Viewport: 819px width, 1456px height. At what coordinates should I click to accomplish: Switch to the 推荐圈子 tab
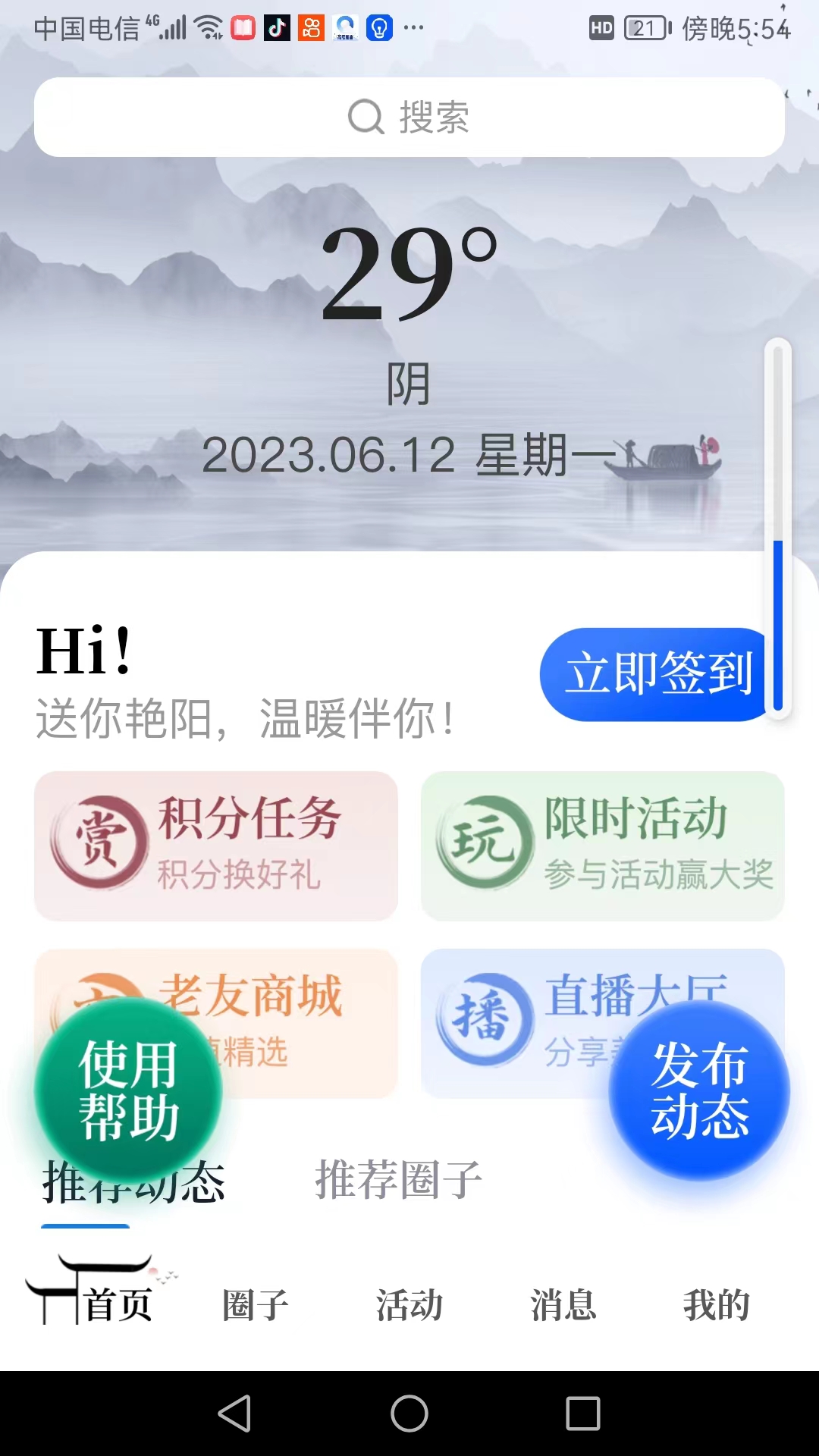tap(399, 1180)
